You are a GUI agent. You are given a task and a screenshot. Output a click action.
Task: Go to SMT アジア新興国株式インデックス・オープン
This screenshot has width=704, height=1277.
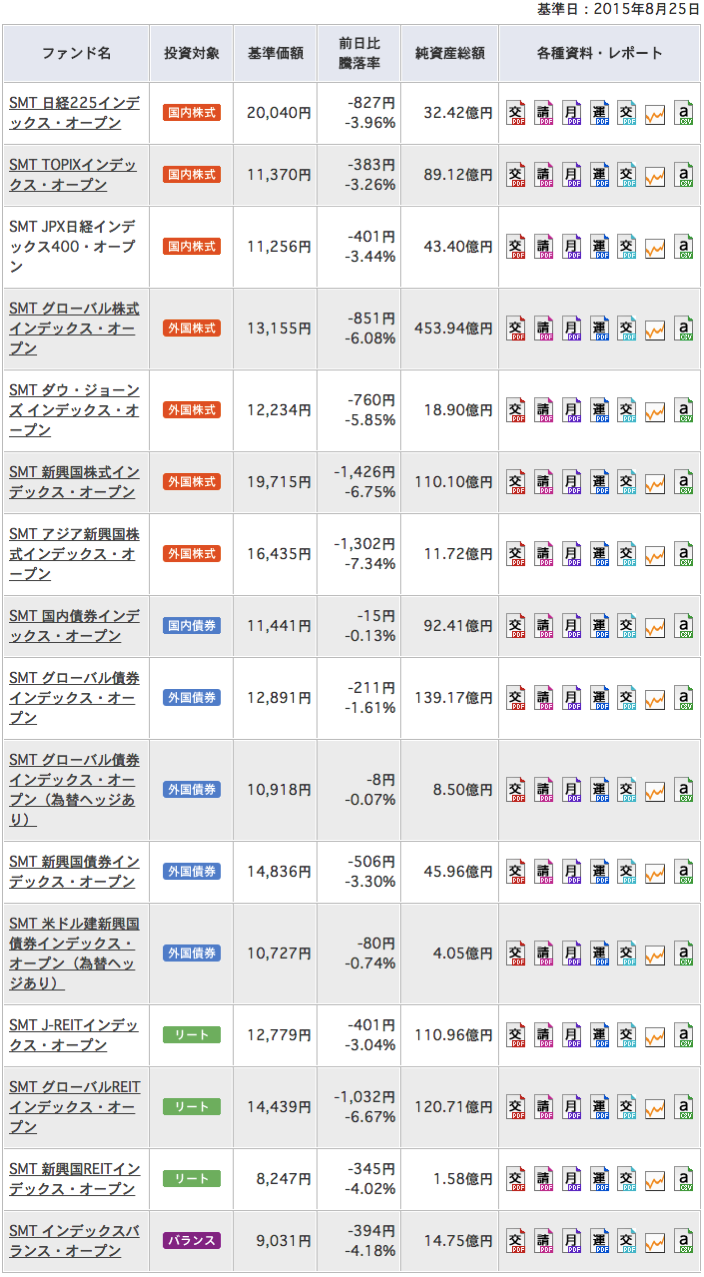point(75,554)
